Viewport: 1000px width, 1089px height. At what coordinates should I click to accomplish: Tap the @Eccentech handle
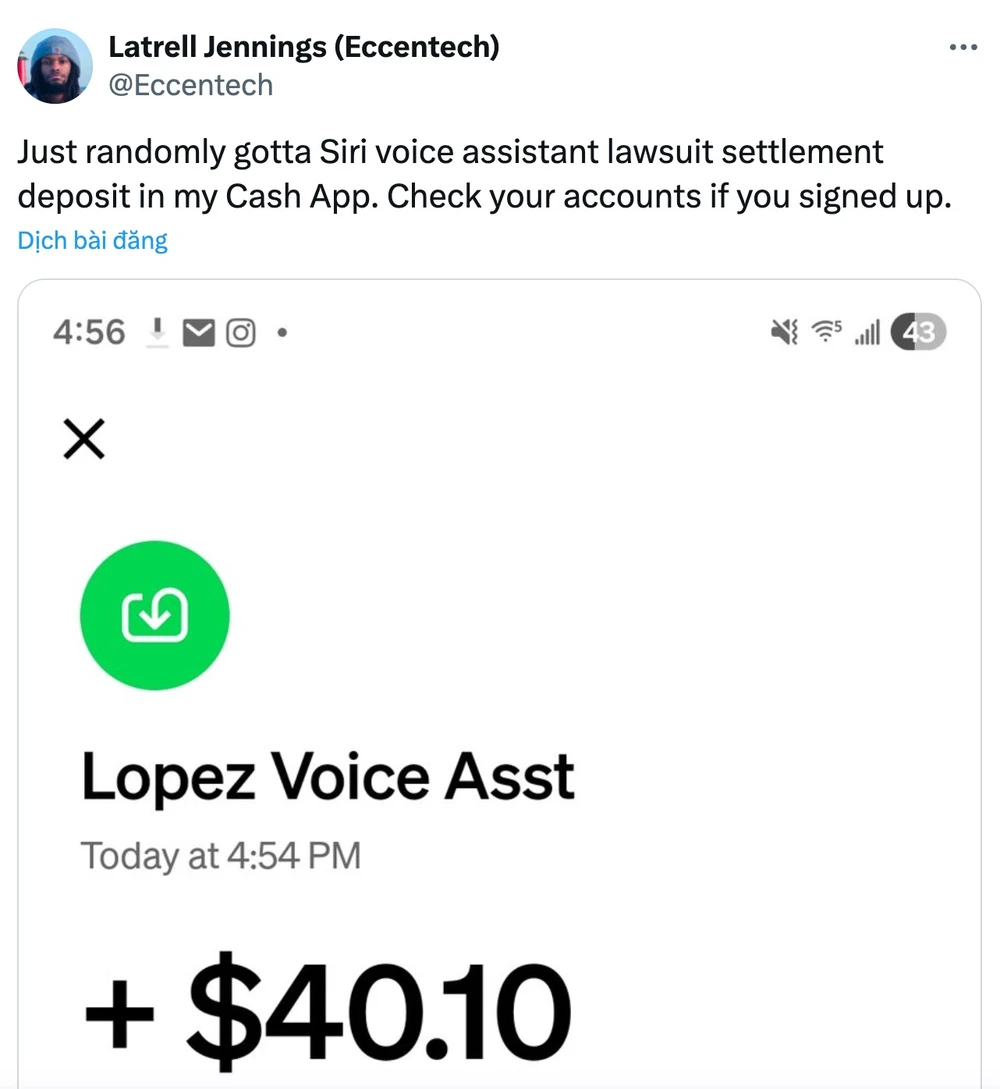tap(190, 86)
